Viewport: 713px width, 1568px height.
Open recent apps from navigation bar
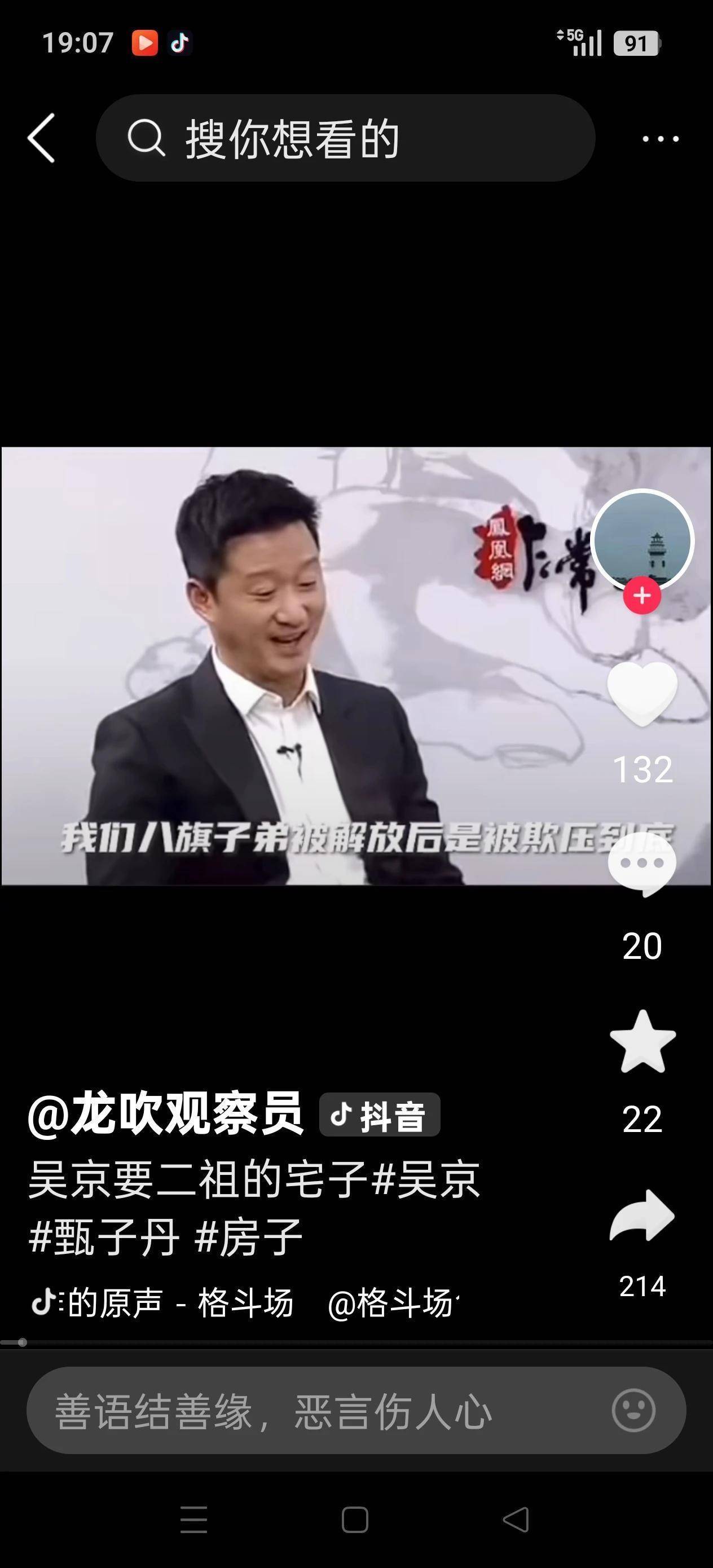coord(194,1520)
